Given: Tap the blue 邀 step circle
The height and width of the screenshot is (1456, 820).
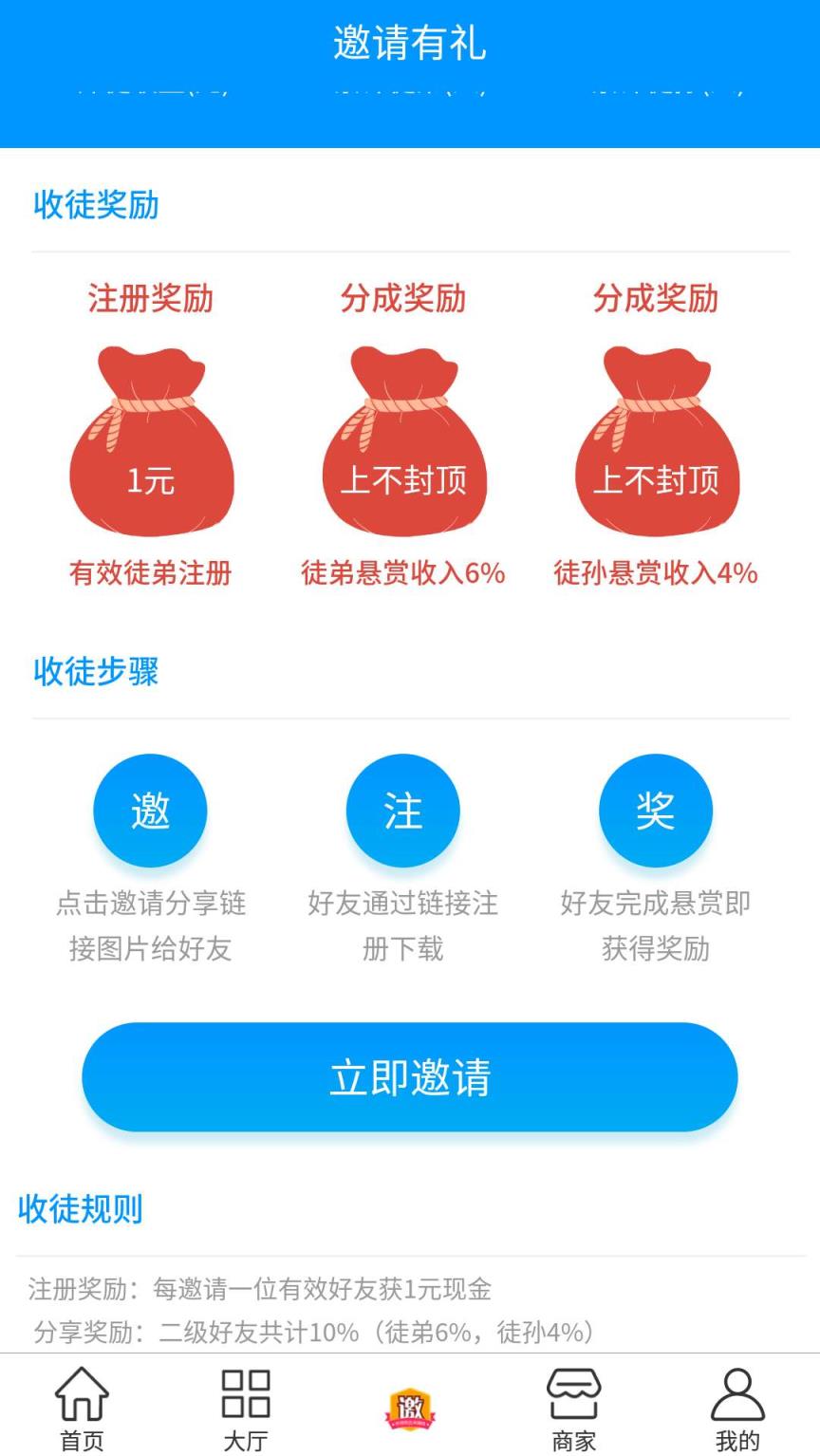Looking at the screenshot, I should pos(150,810).
